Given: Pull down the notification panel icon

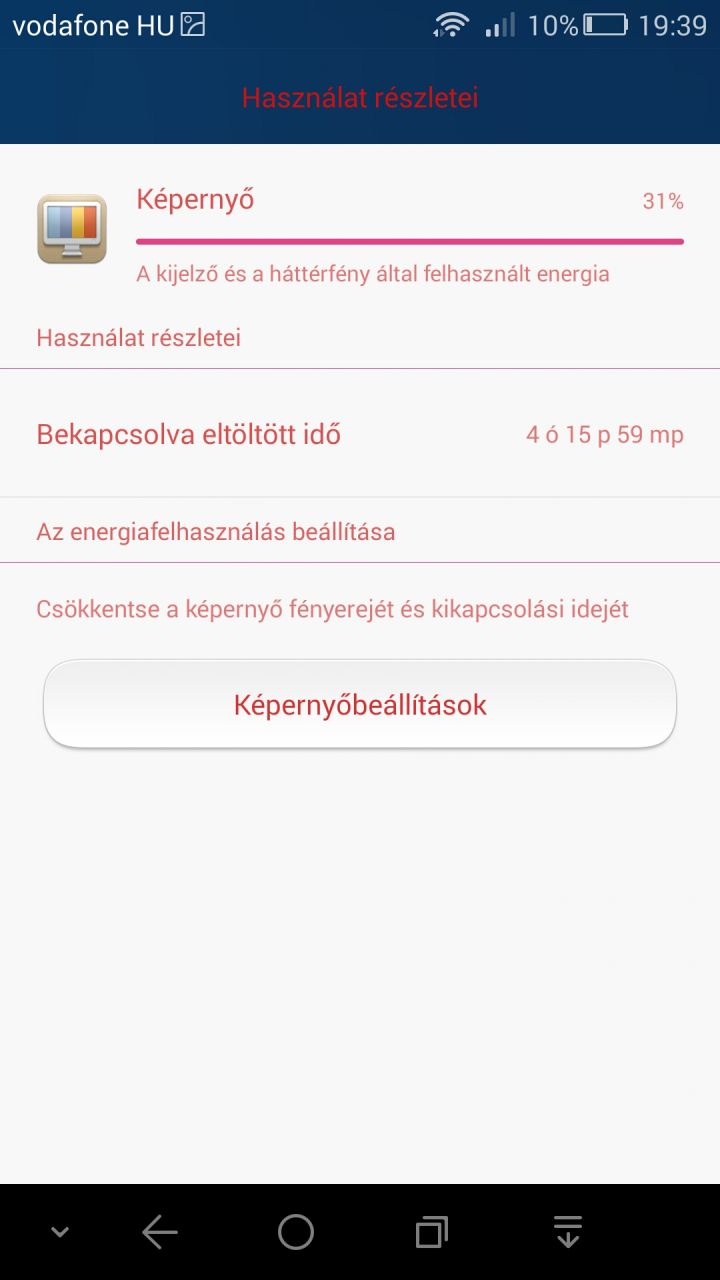Looking at the screenshot, I should pos(568,1232).
